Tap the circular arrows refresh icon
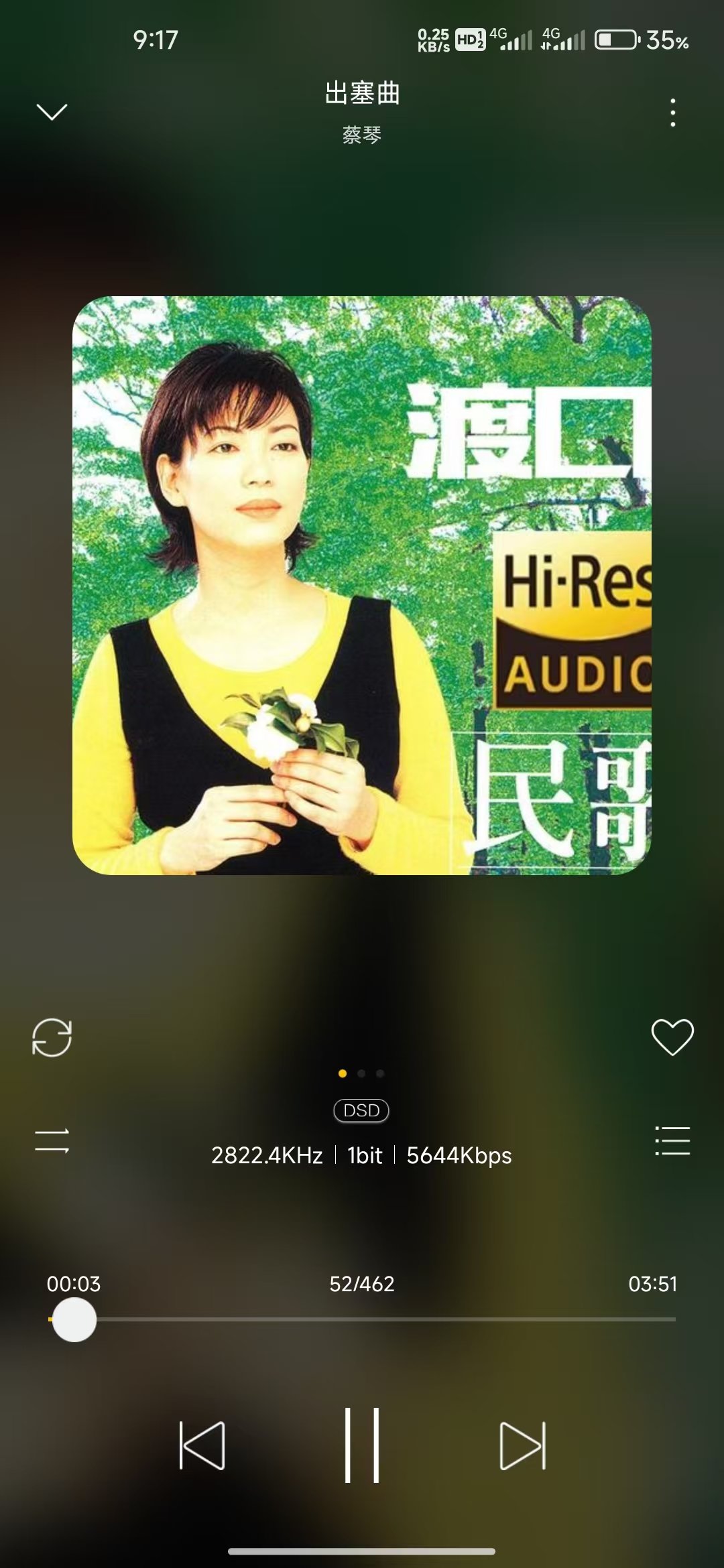The image size is (724, 1568). pos(52,1037)
